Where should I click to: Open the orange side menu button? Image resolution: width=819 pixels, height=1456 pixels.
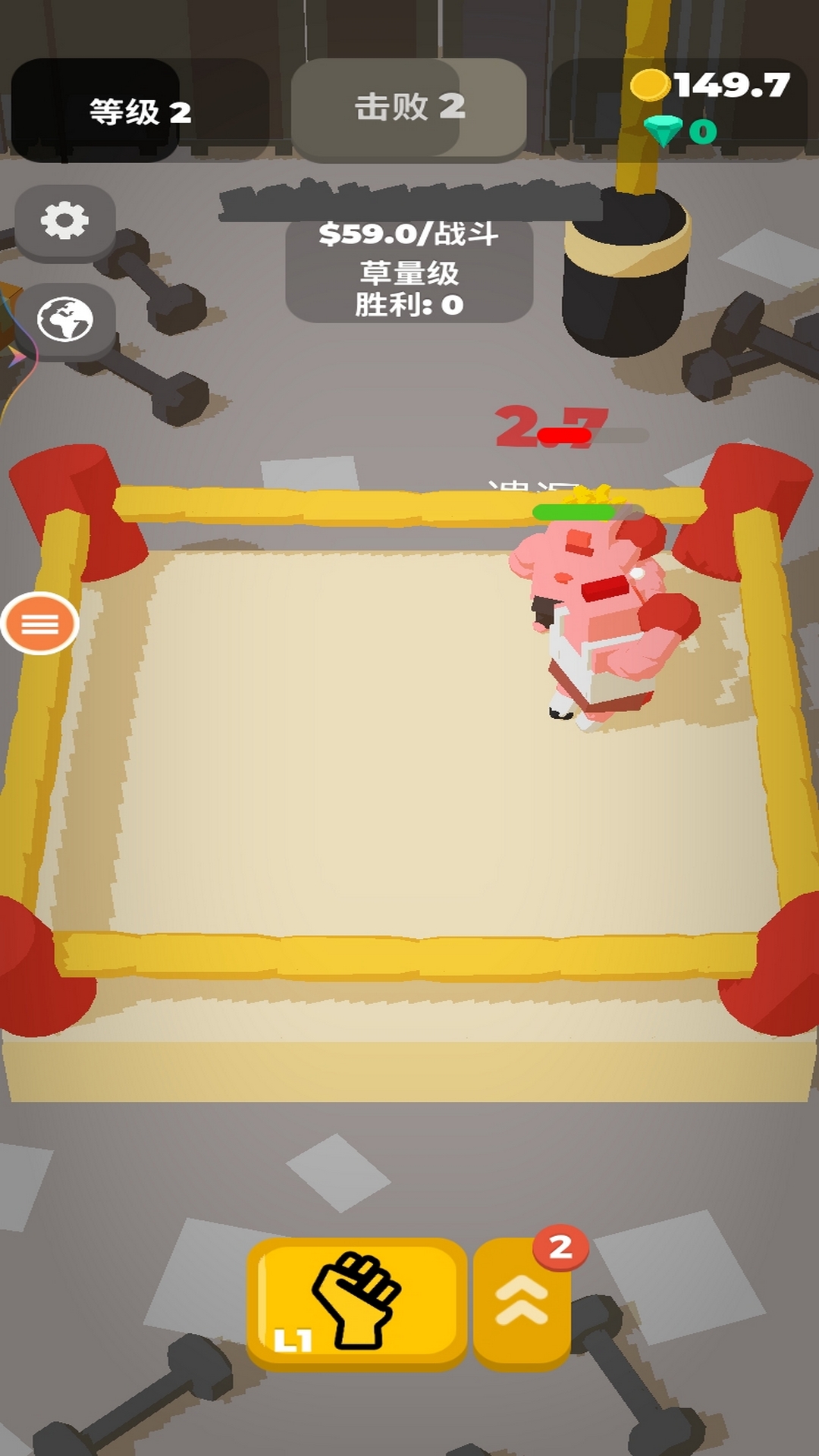40,624
